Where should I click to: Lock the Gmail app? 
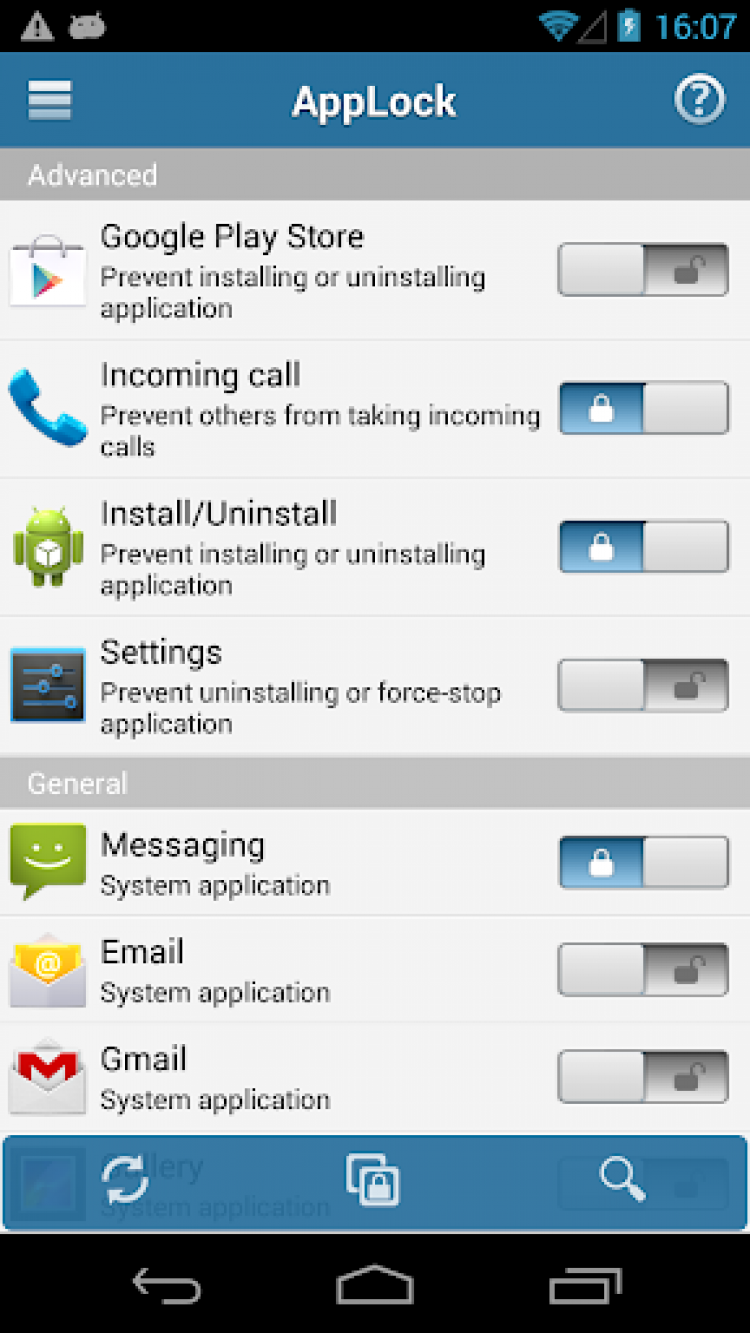[x=643, y=1077]
